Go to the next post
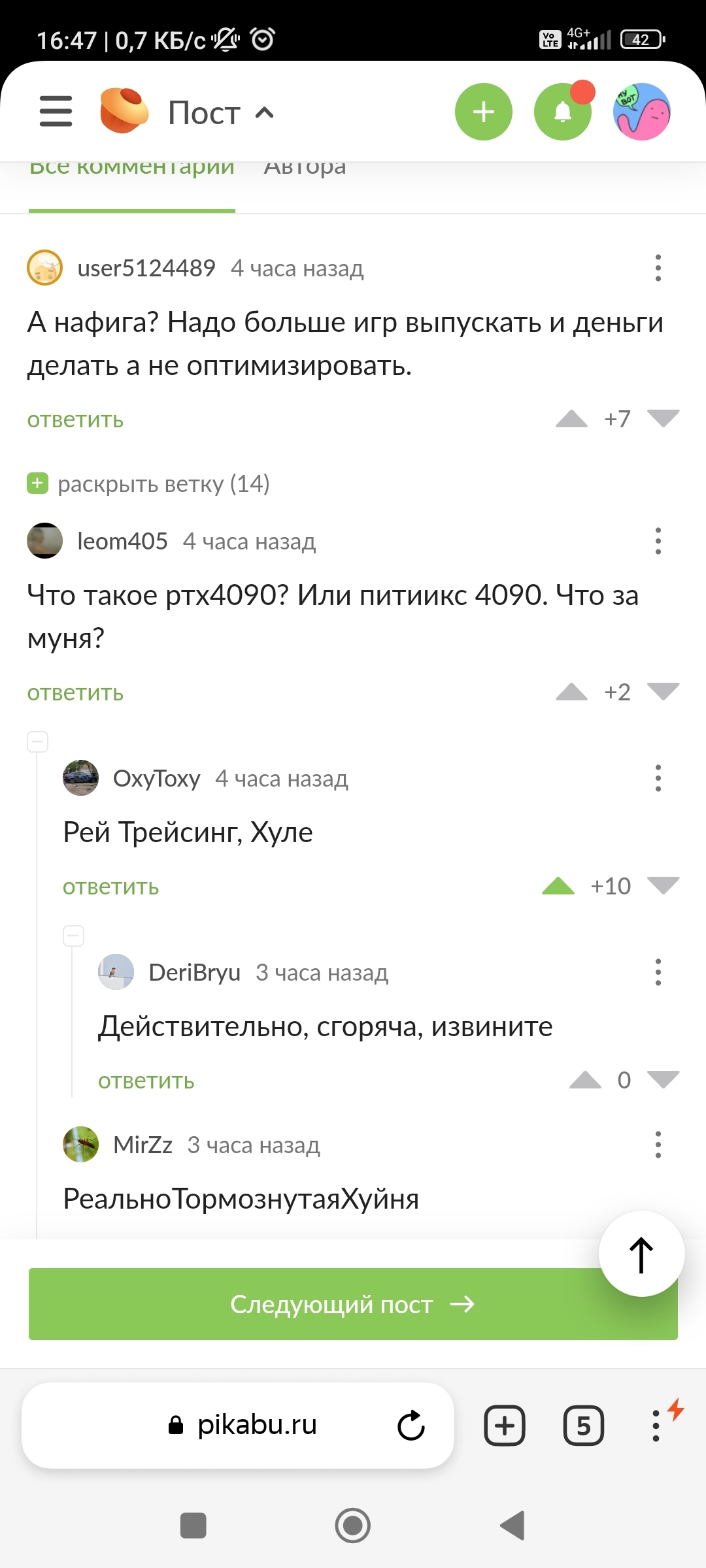This screenshot has width=706, height=1568. coord(352,1304)
